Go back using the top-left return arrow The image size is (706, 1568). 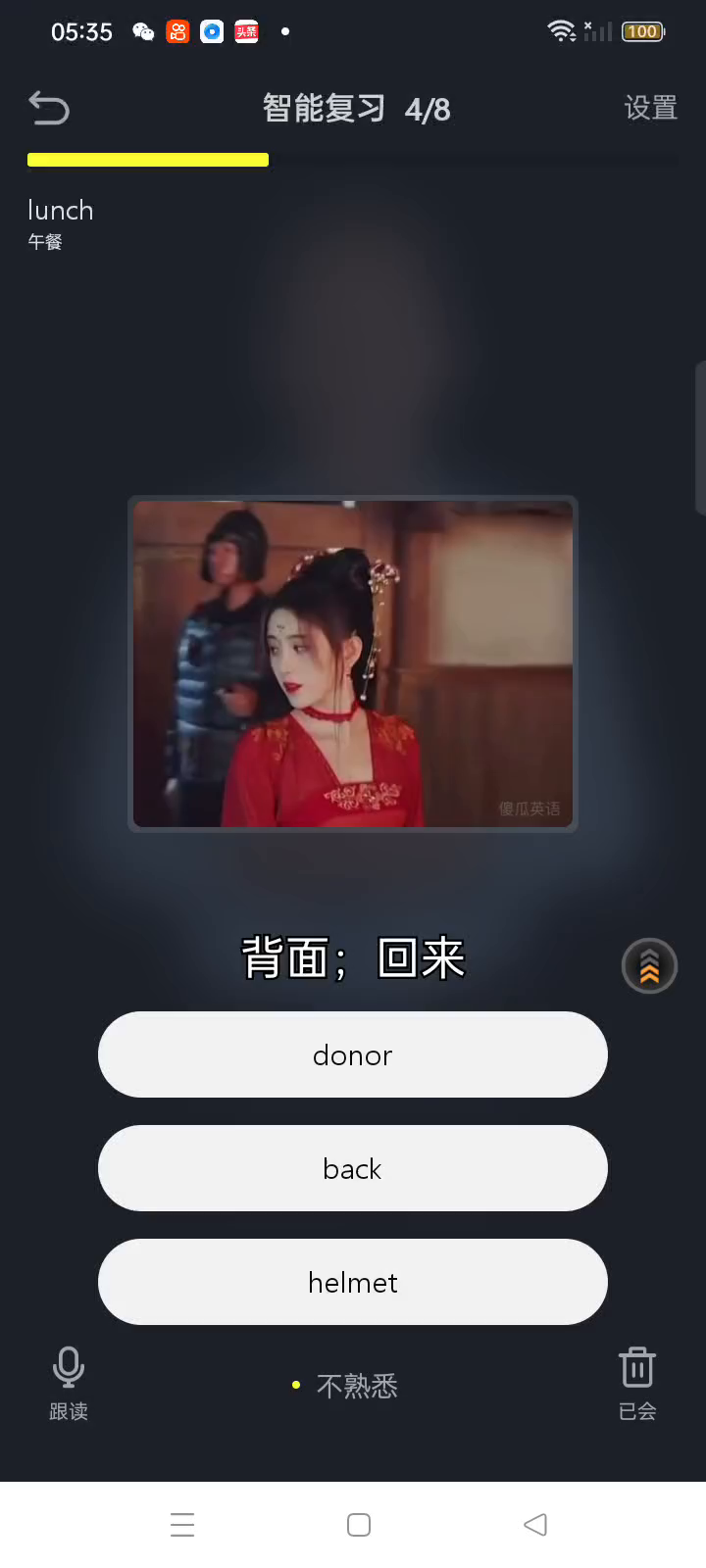pyautogui.click(x=49, y=108)
